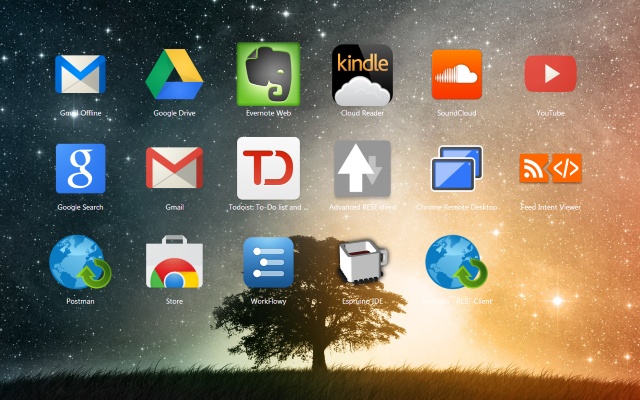
Task: Open Evernote Web
Action: coord(268,74)
